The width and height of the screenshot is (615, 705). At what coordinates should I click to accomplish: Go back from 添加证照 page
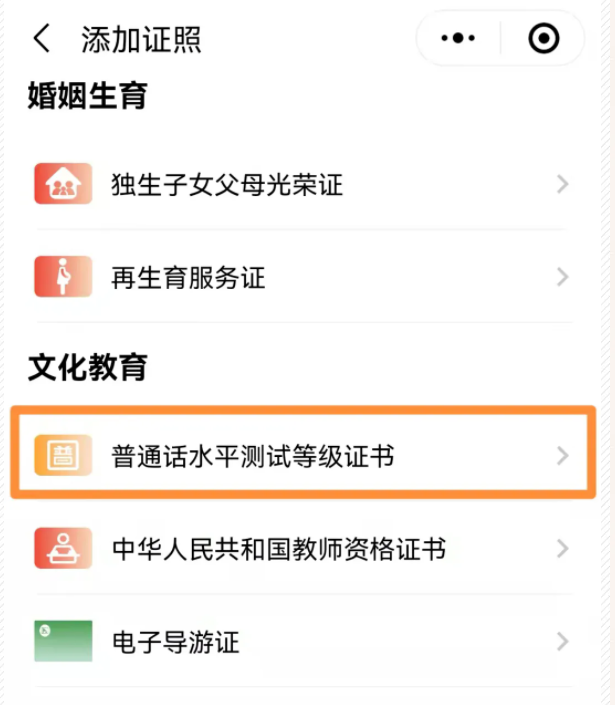(x=41, y=39)
